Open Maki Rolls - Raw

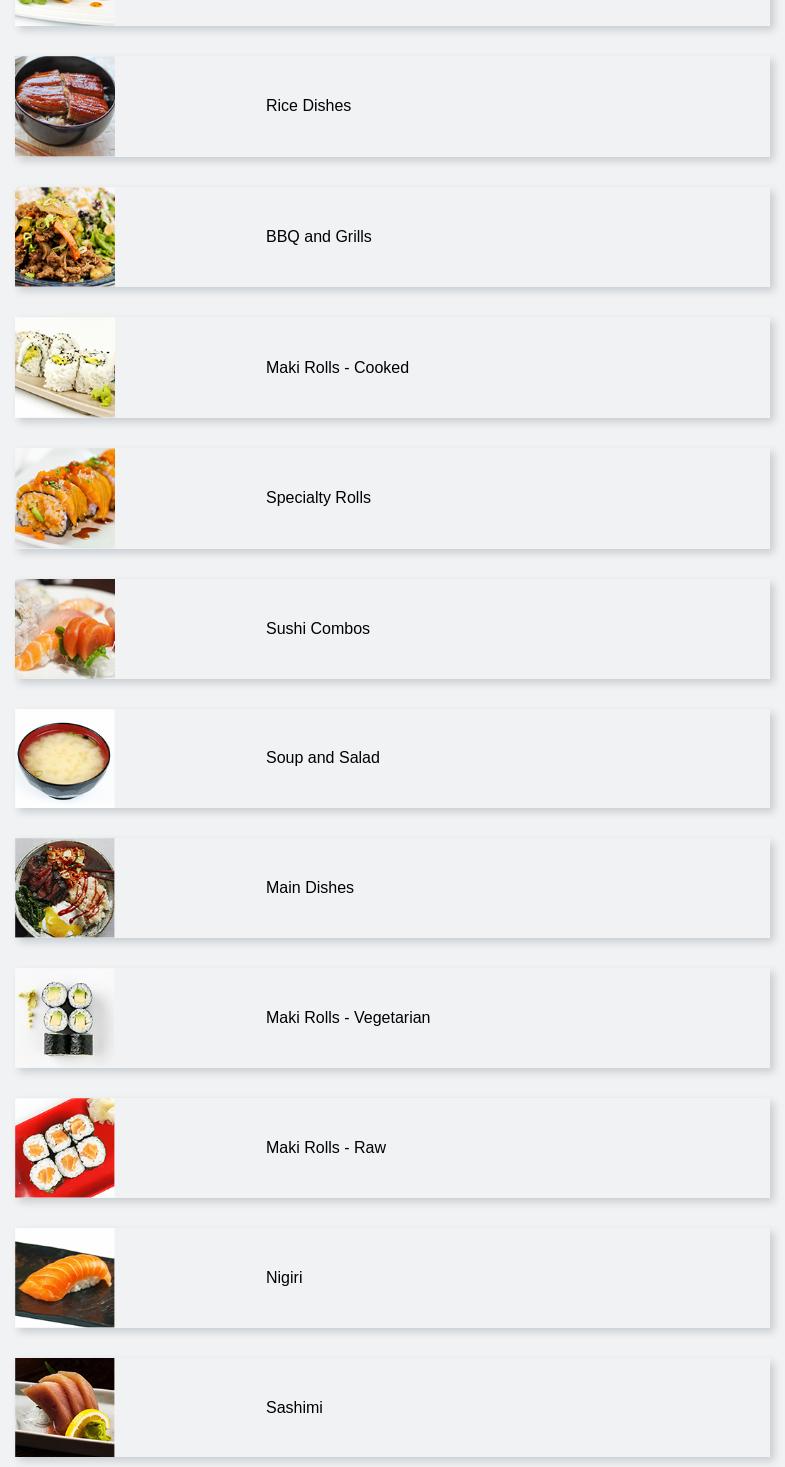[392, 1148]
